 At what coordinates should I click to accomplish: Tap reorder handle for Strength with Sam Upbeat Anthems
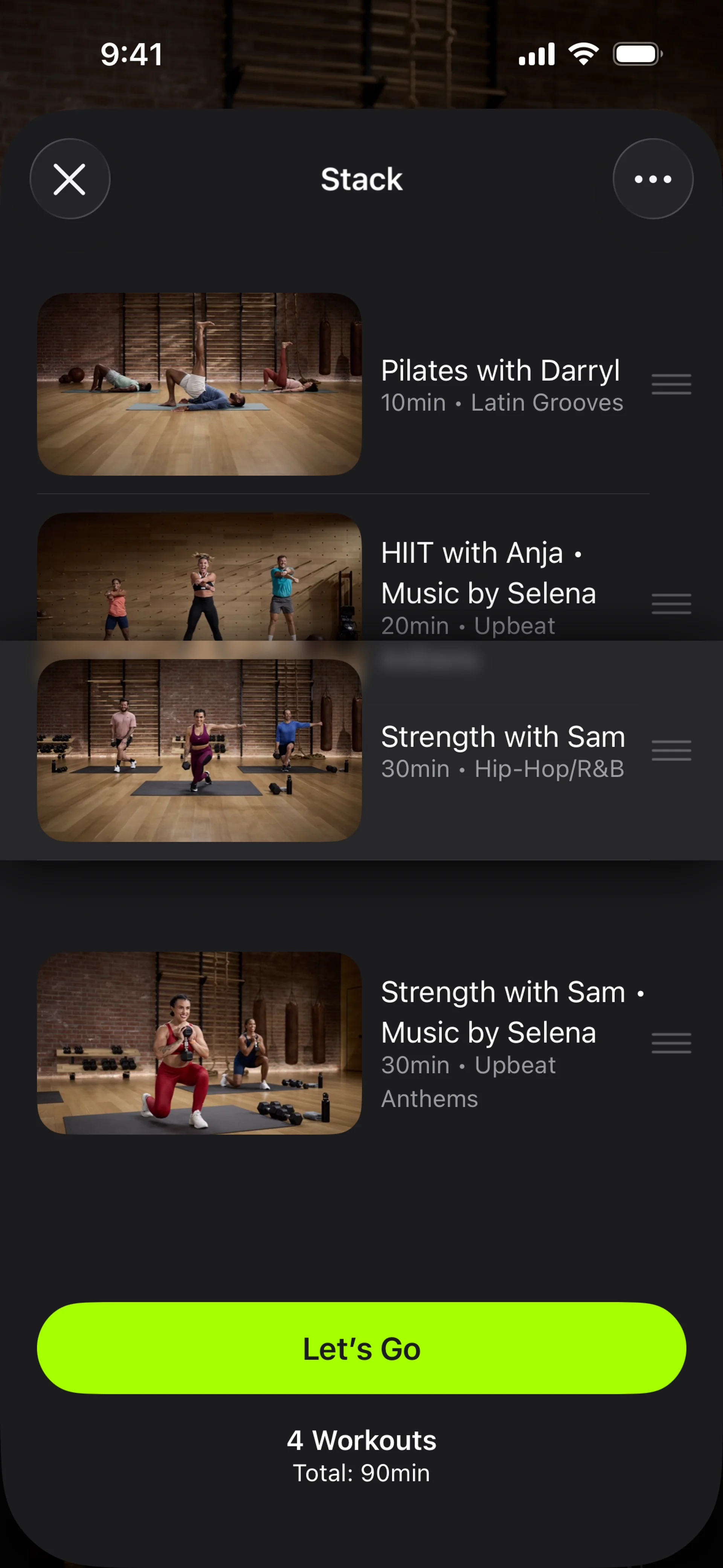(671, 1043)
